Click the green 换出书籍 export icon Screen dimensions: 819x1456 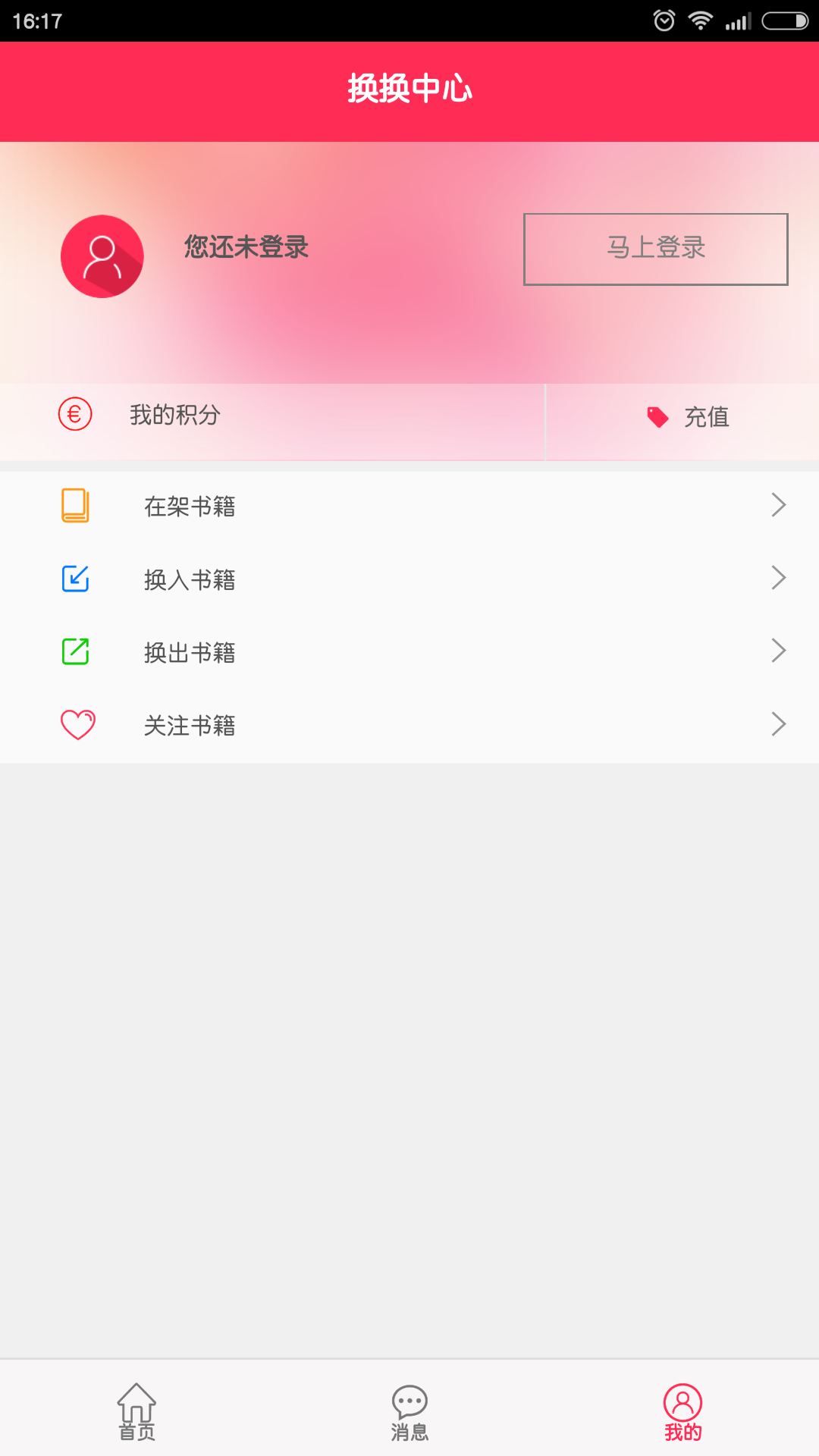coord(75,651)
